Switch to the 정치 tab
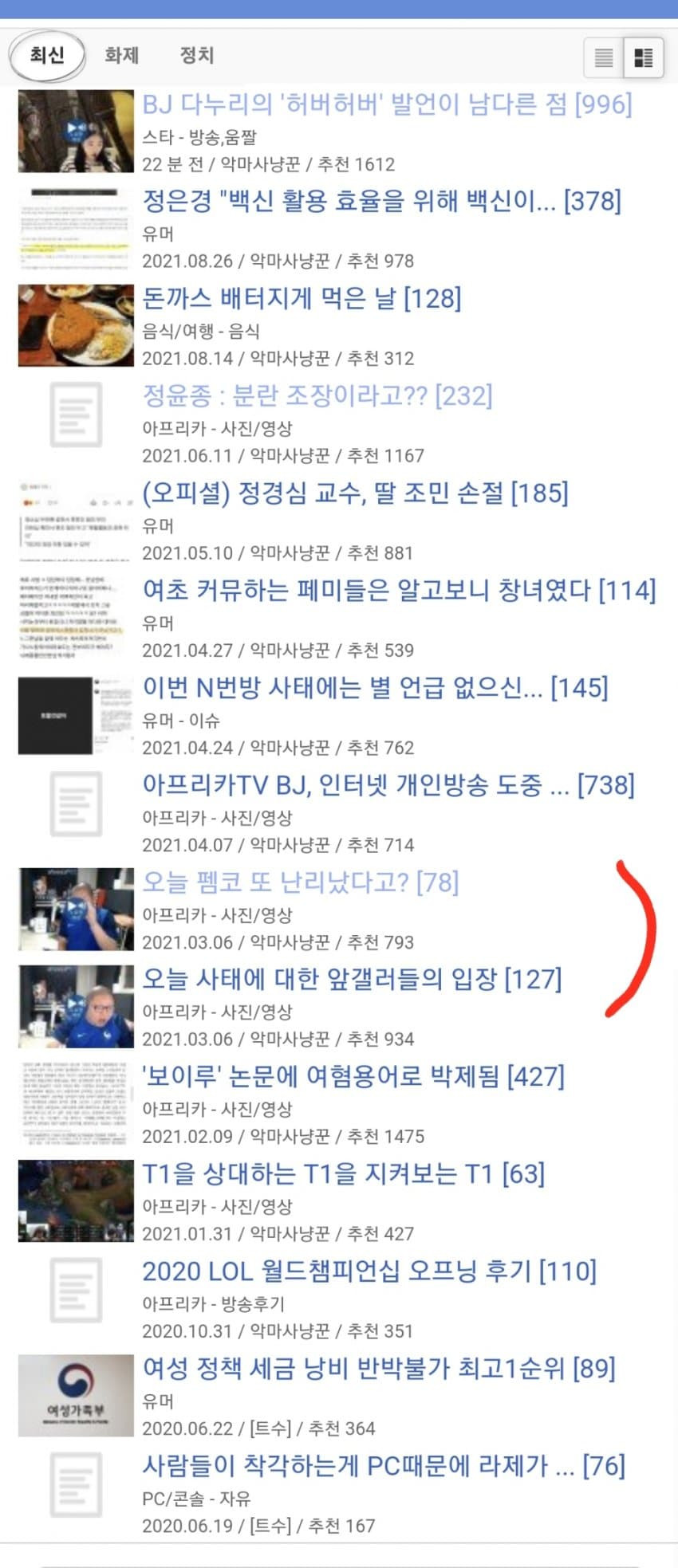The width and height of the screenshot is (678, 1568). 196,56
